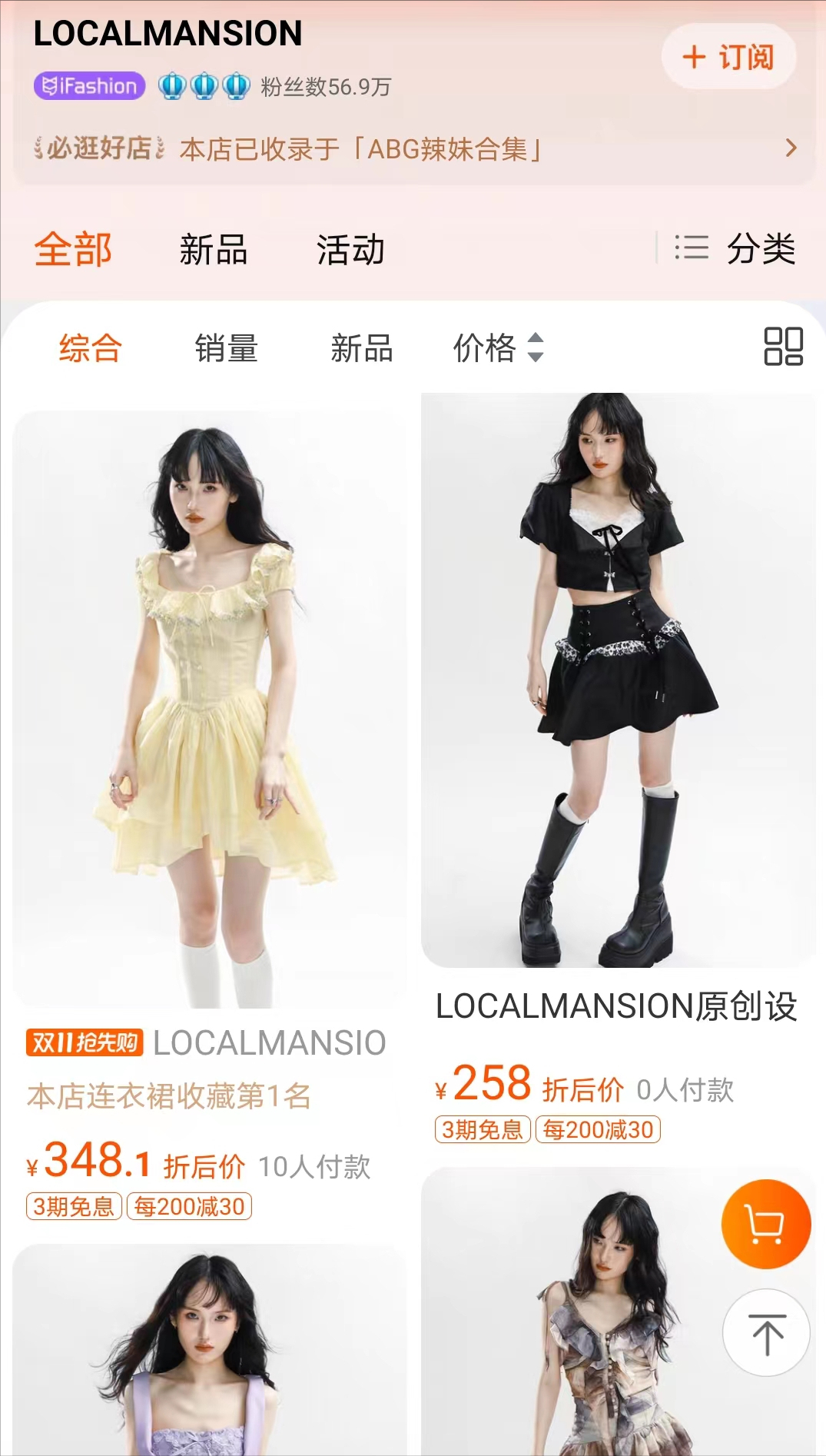Image resolution: width=826 pixels, height=1456 pixels.
Task: Toggle the grid layout view icon
Action: click(783, 347)
